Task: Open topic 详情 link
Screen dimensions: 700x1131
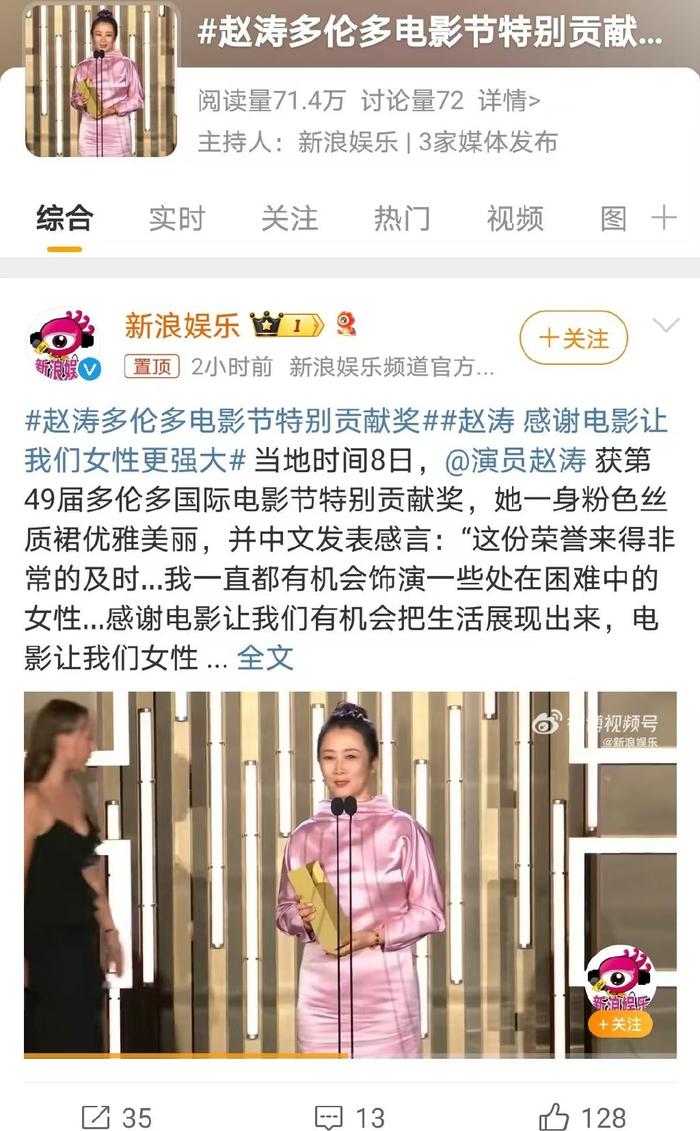Action: (510, 100)
